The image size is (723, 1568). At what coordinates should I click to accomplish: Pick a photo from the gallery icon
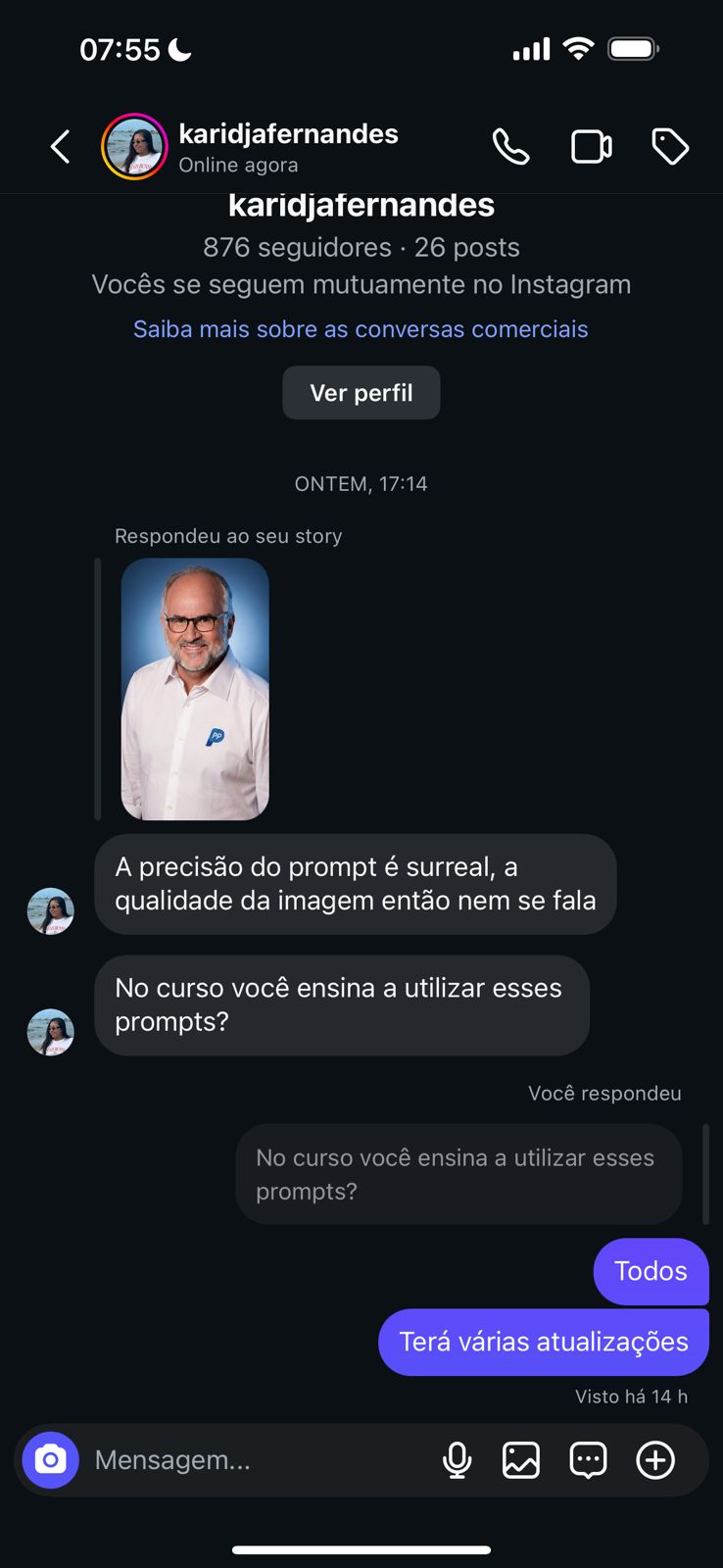pos(521,1460)
